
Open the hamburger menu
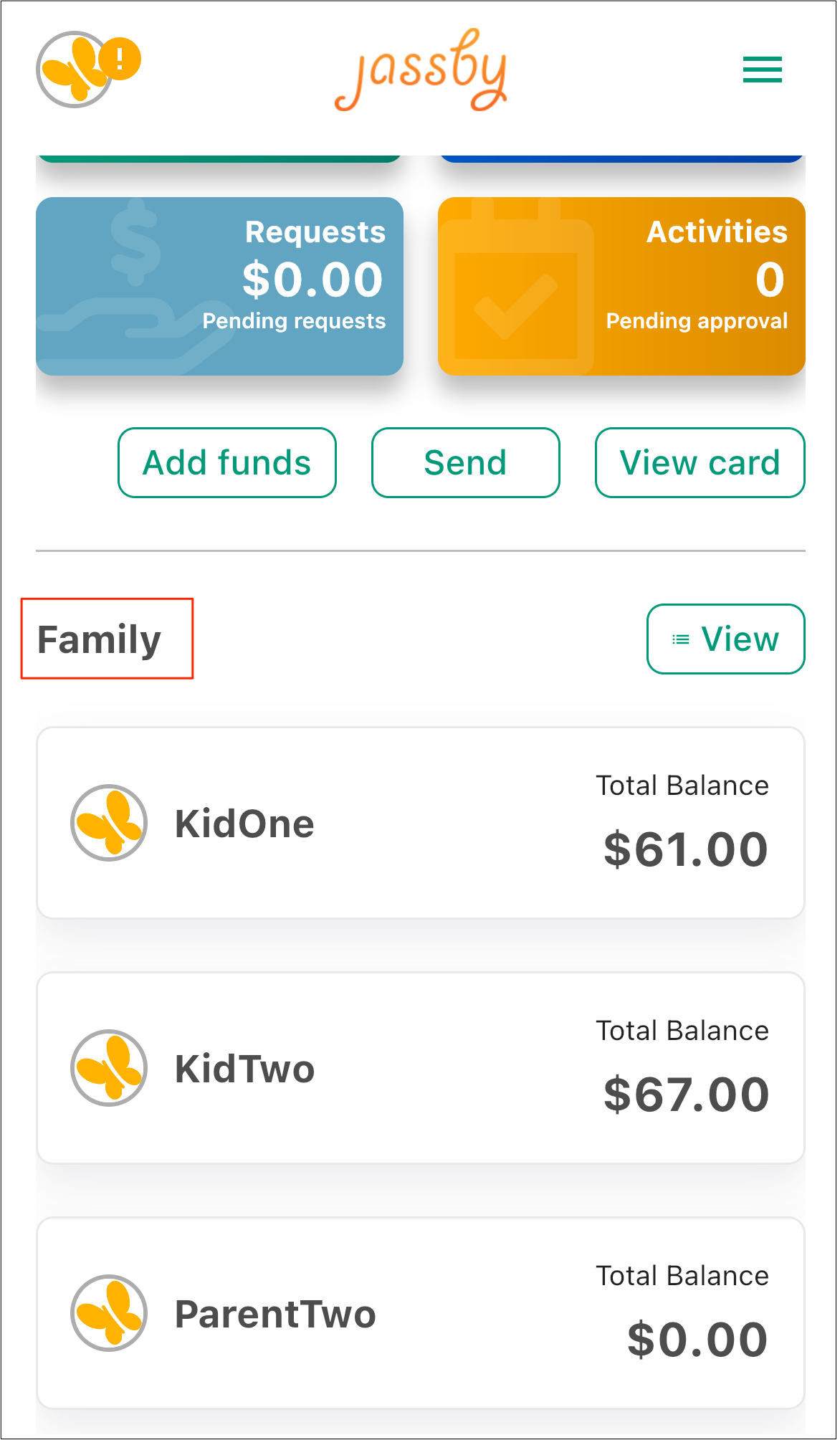pyautogui.click(x=762, y=70)
